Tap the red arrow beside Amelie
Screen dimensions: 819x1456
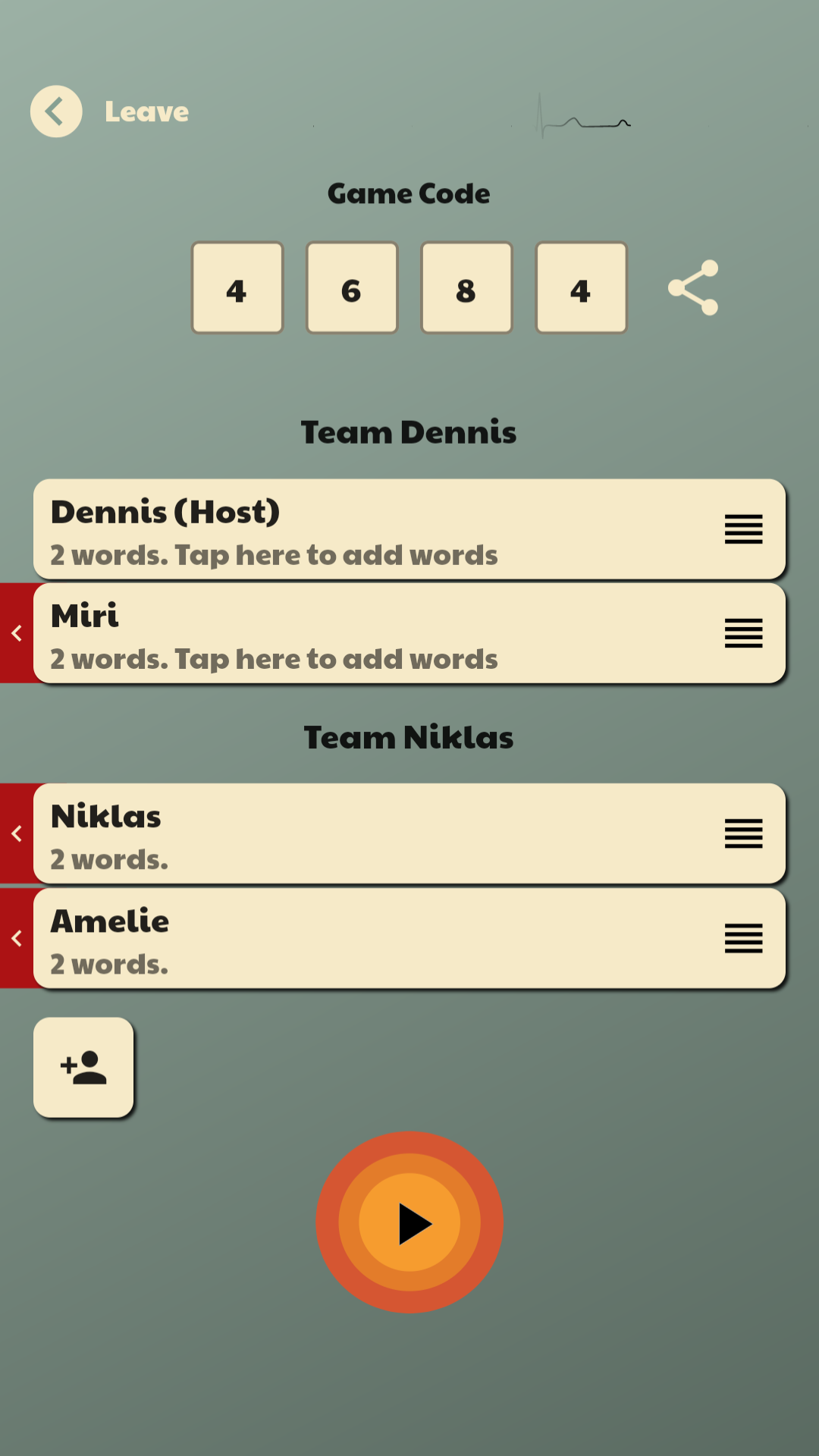17,939
